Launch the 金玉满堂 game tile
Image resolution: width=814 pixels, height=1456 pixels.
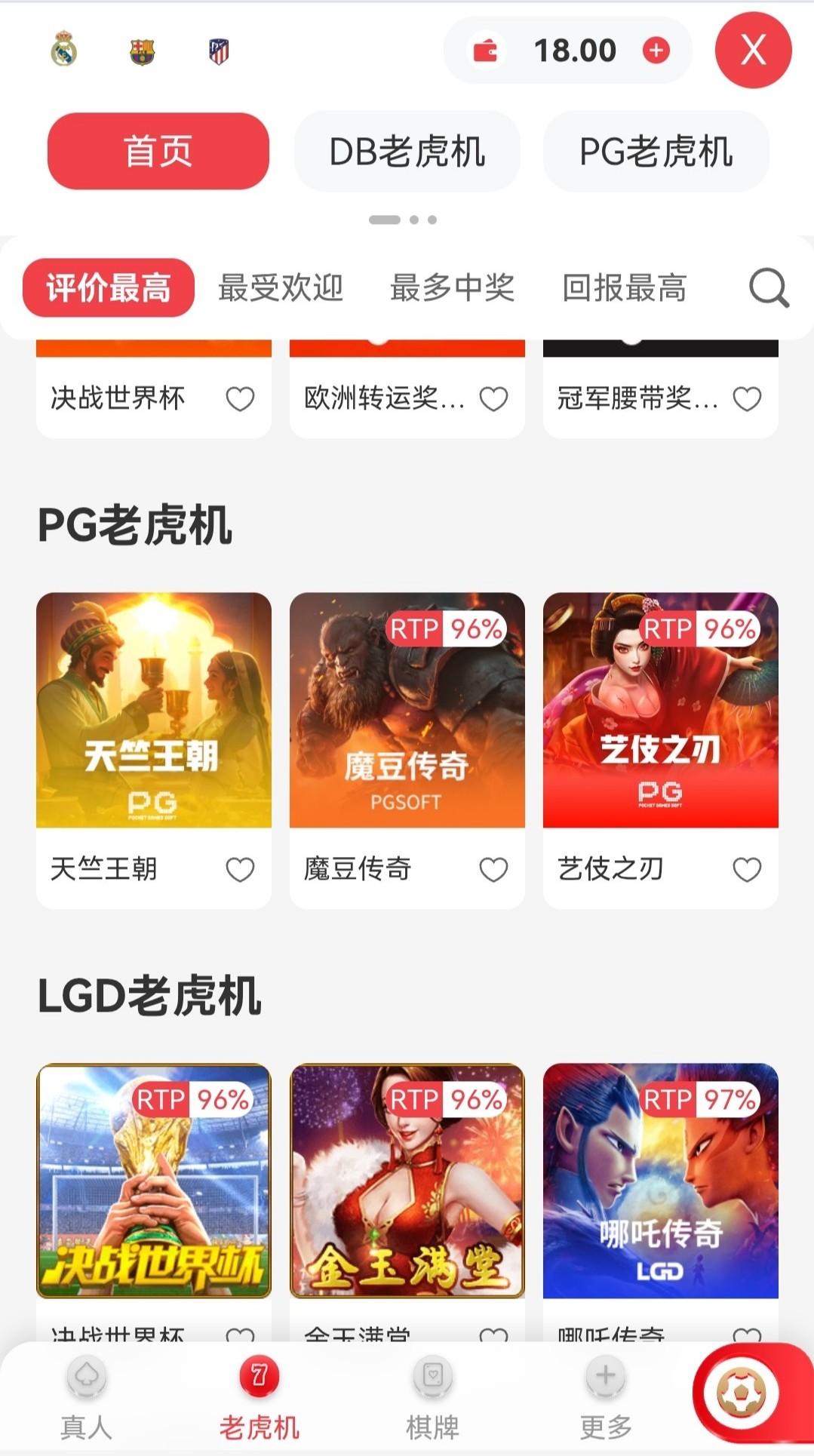tap(407, 1181)
